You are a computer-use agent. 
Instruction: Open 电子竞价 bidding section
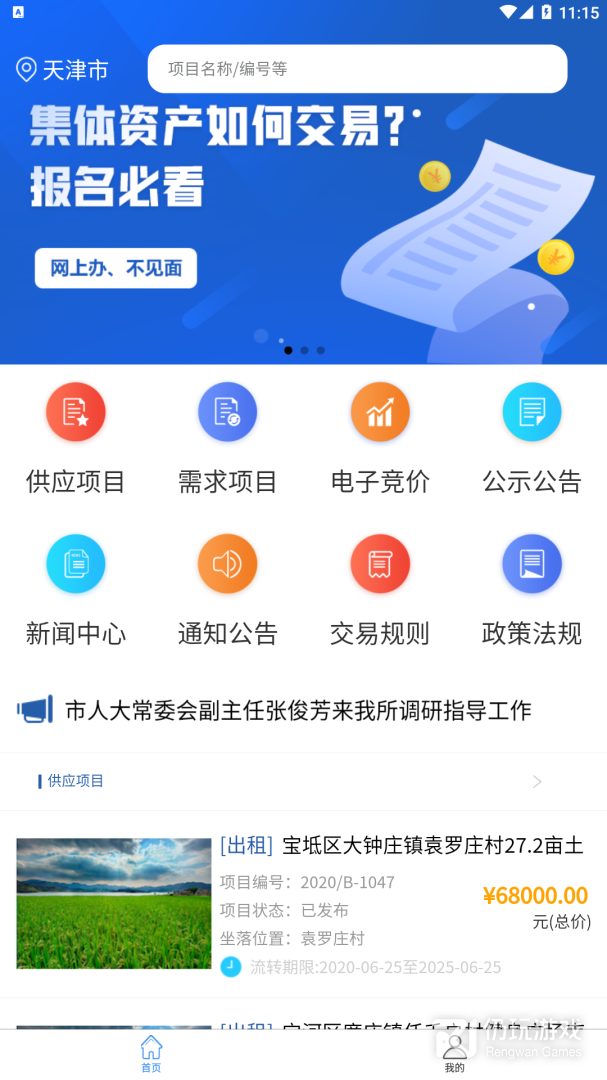tap(380, 412)
